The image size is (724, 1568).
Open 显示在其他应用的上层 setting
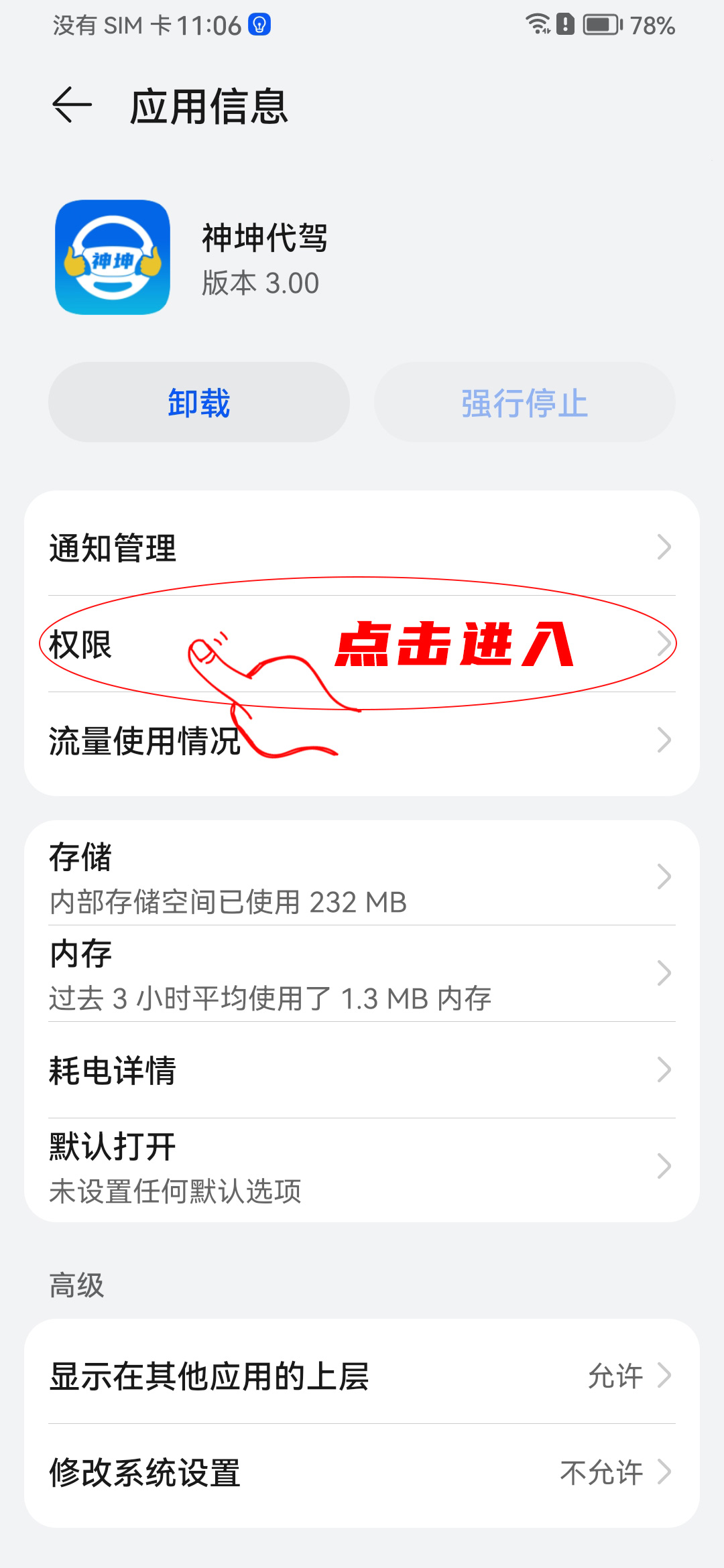click(362, 1376)
